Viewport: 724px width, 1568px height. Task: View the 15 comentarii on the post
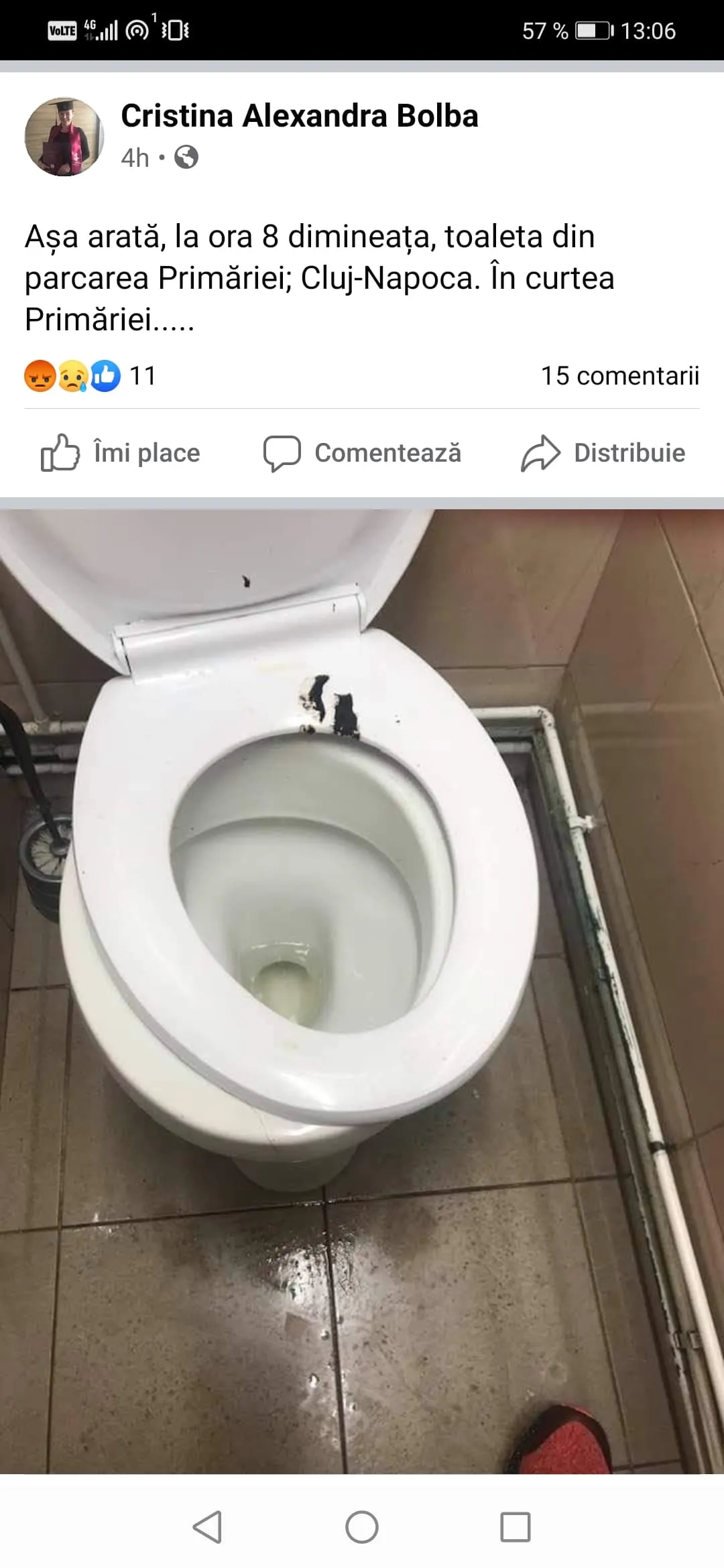pos(619,376)
